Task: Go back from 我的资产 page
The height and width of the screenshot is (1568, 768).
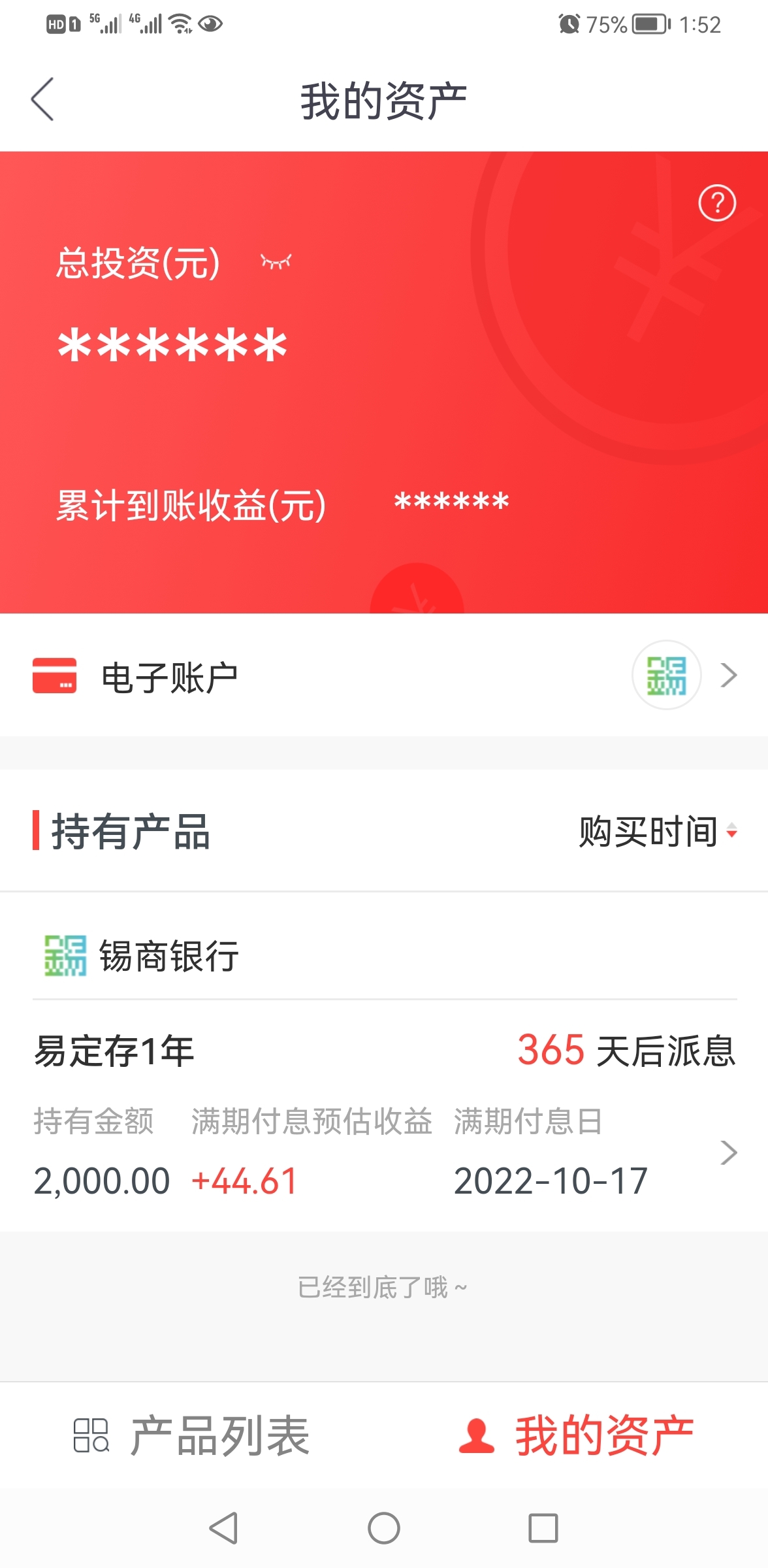Action: pos(42,99)
